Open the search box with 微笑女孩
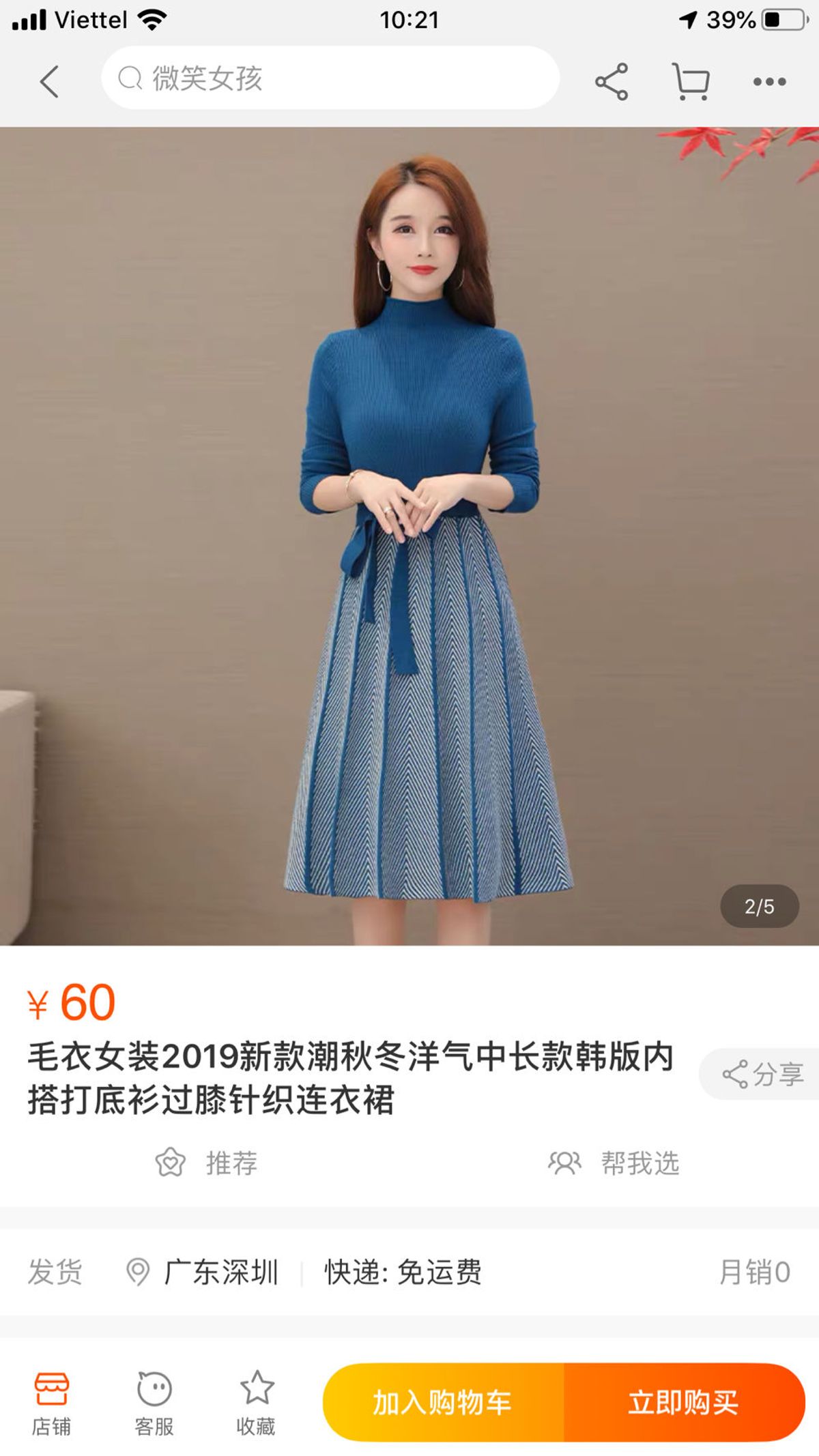This screenshot has height=1456, width=819. click(330, 78)
